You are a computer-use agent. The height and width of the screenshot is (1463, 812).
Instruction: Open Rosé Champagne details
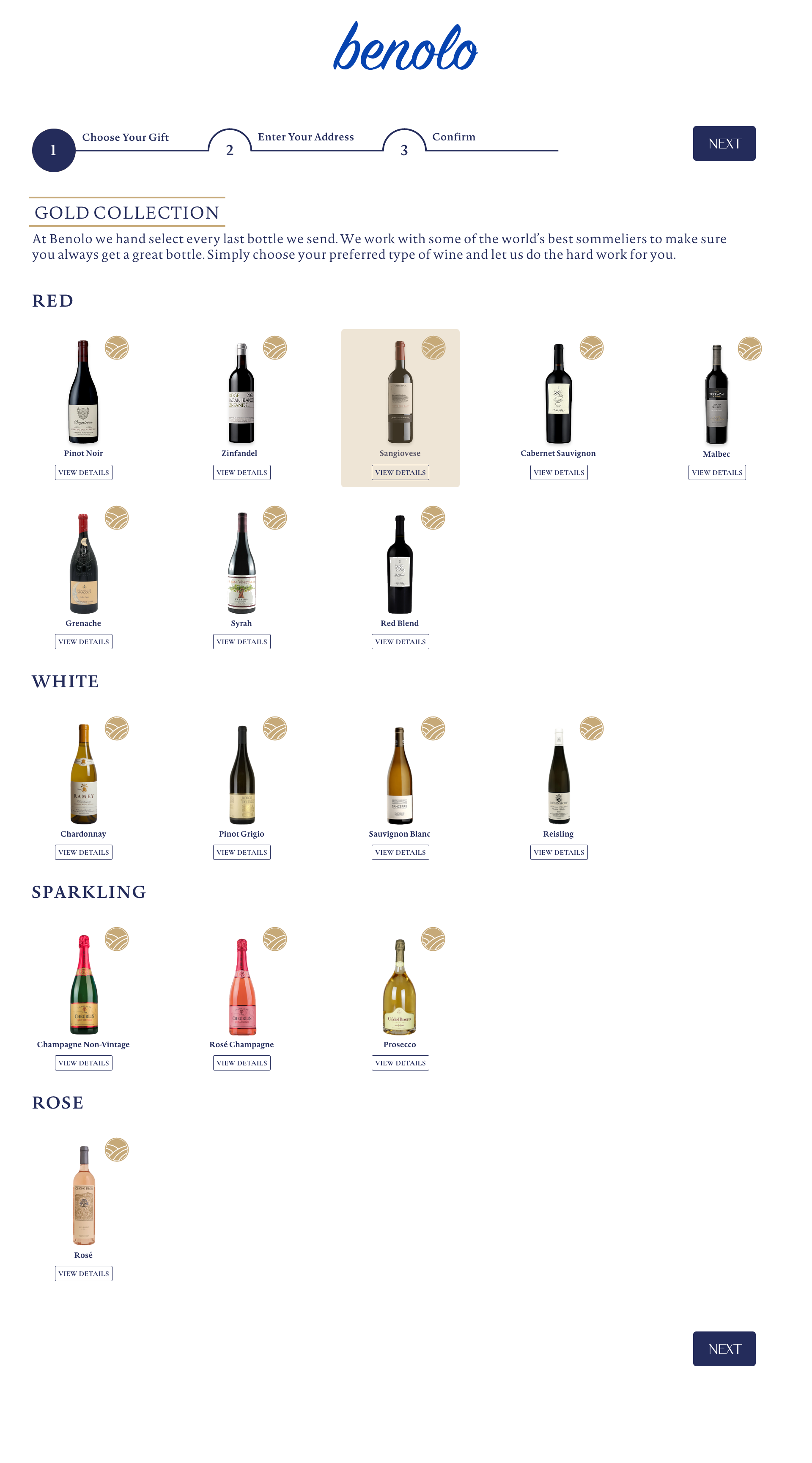pos(241,1062)
